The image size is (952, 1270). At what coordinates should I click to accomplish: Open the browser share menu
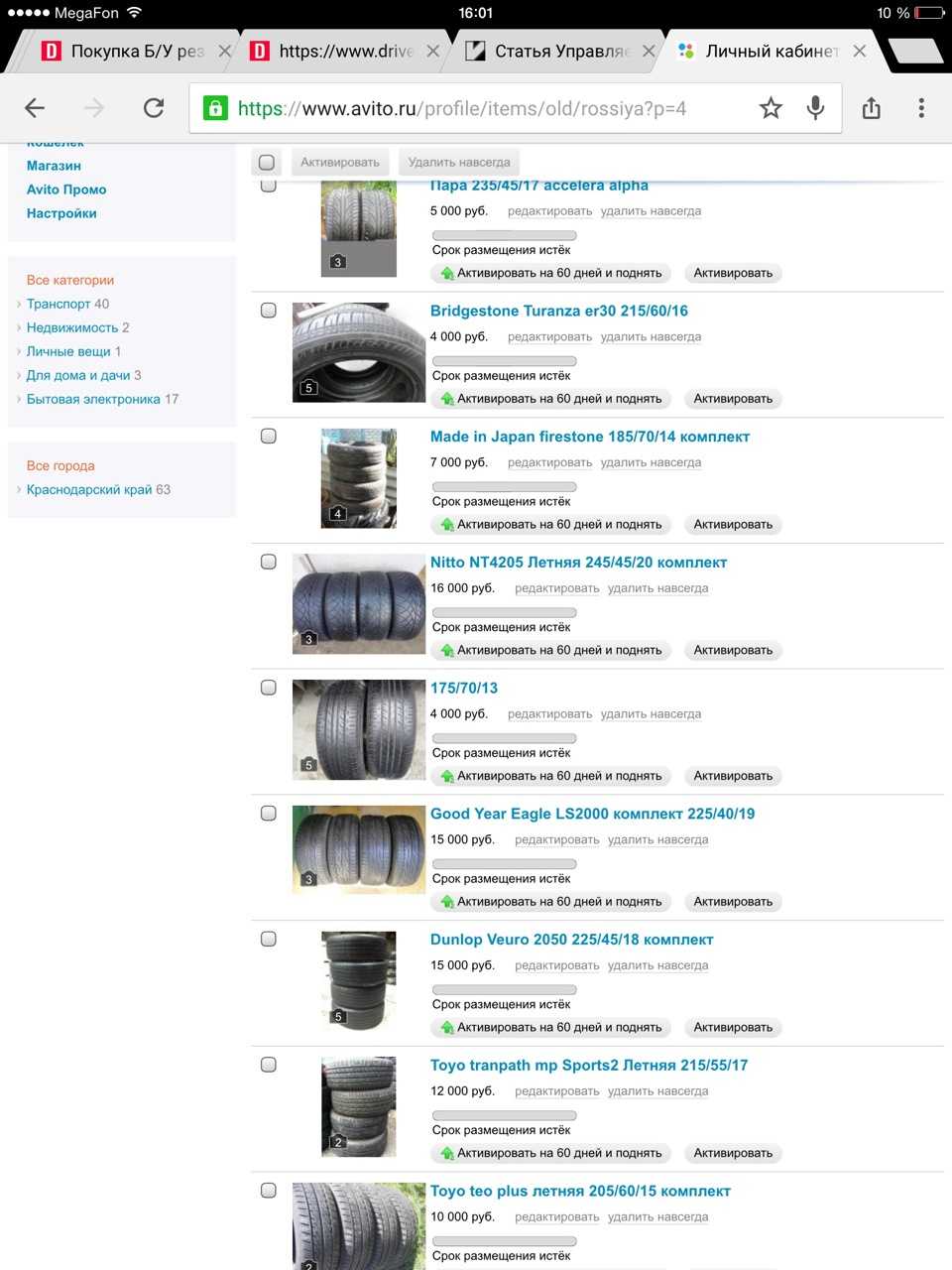871,108
